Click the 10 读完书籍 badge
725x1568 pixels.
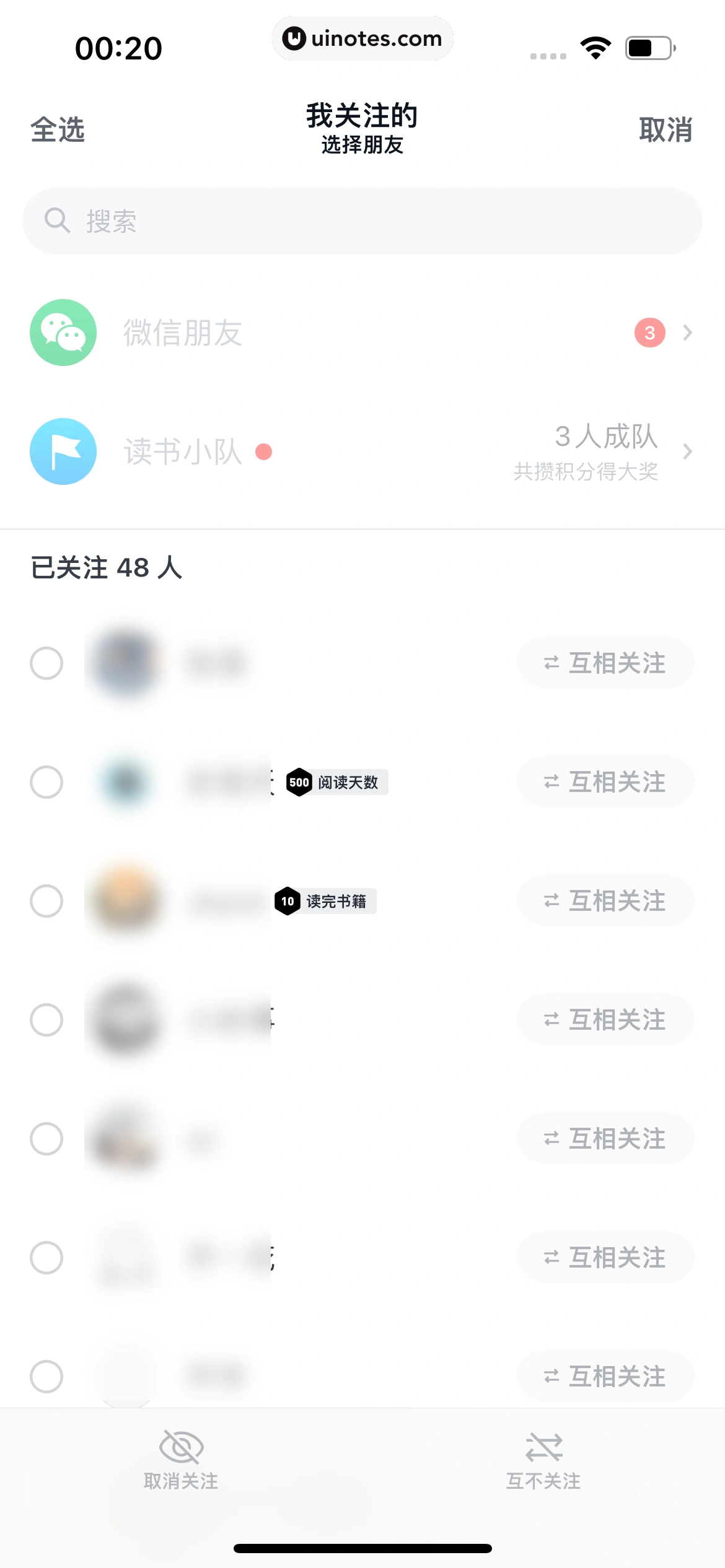pos(325,901)
